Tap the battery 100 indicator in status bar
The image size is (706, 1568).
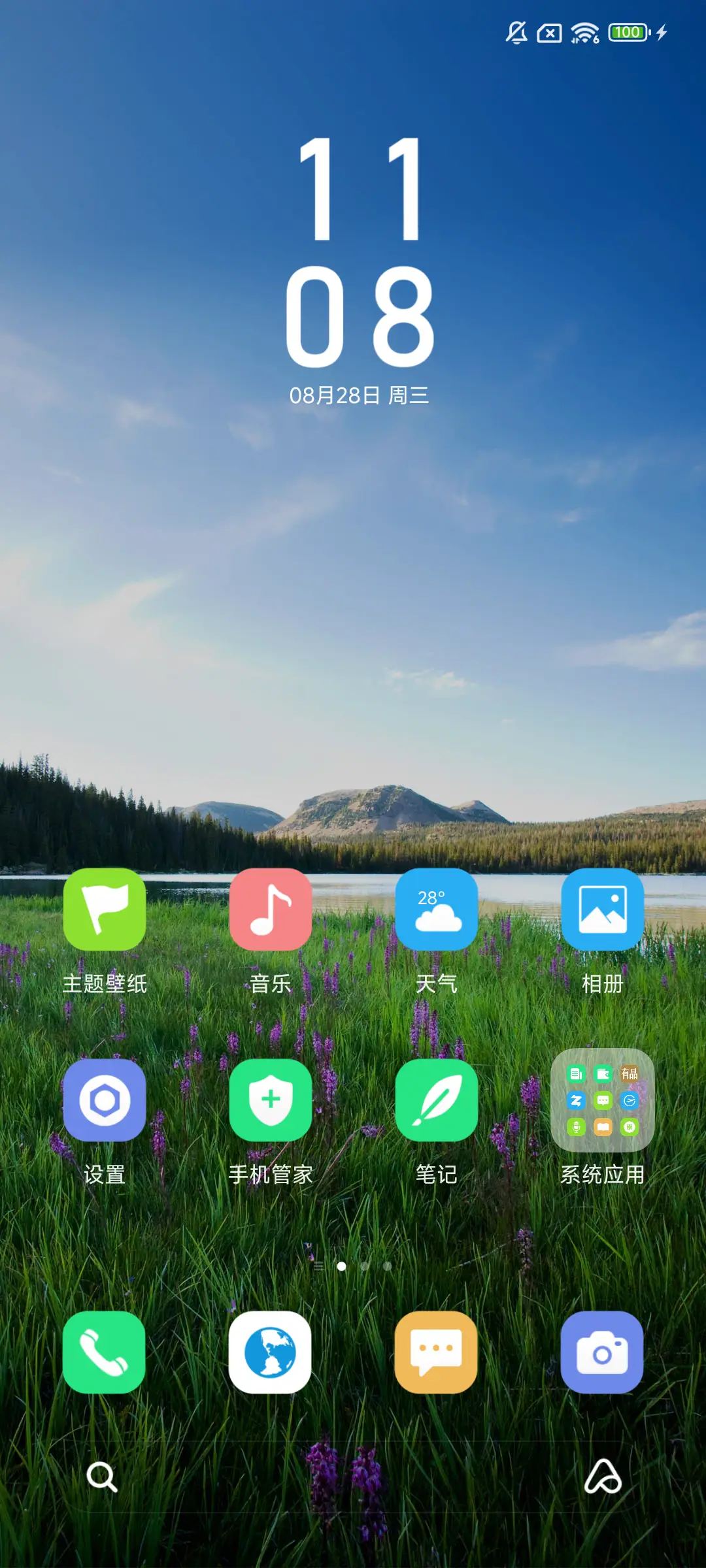627,32
